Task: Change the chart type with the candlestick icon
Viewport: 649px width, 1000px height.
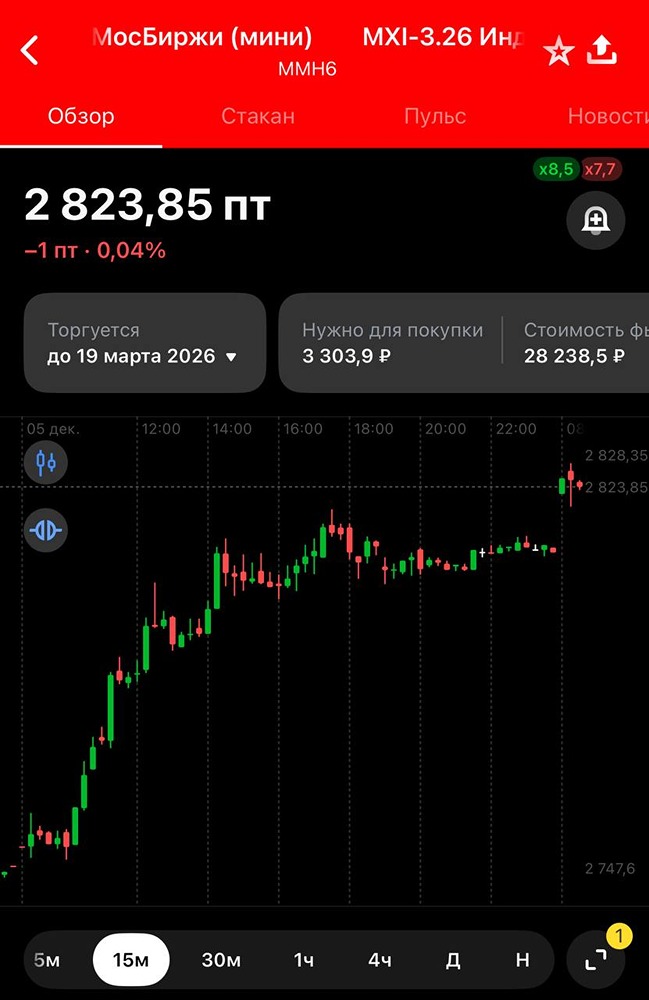Action: 46,463
